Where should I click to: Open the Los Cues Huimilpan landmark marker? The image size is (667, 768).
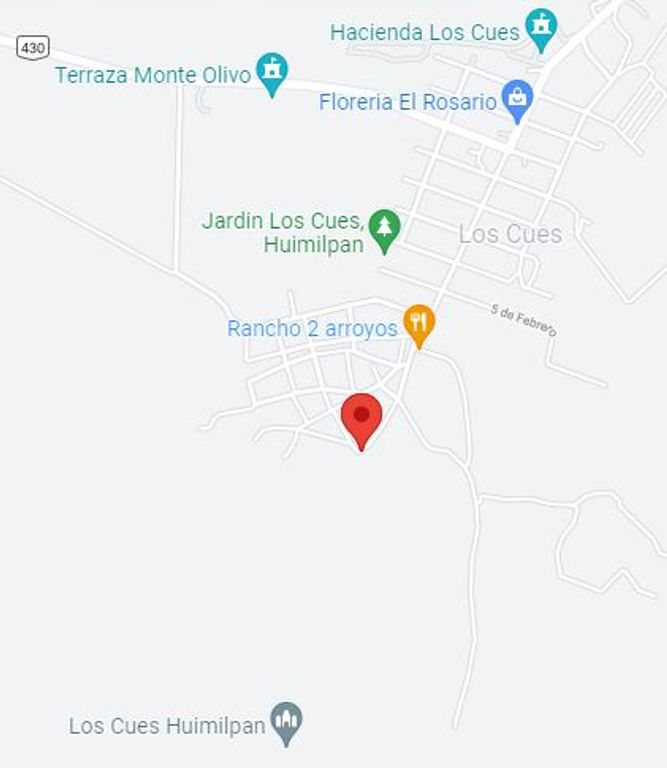tap(287, 722)
